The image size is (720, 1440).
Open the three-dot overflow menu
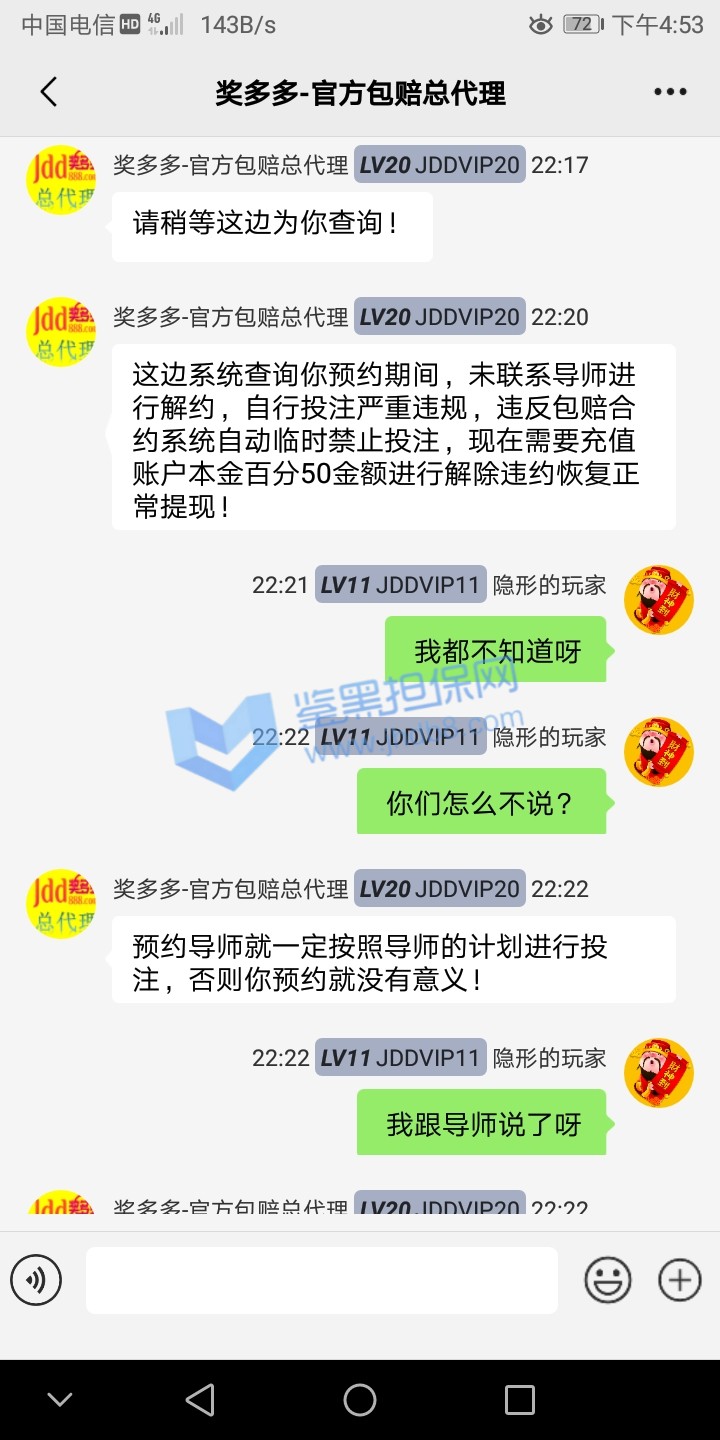tap(670, 92)
